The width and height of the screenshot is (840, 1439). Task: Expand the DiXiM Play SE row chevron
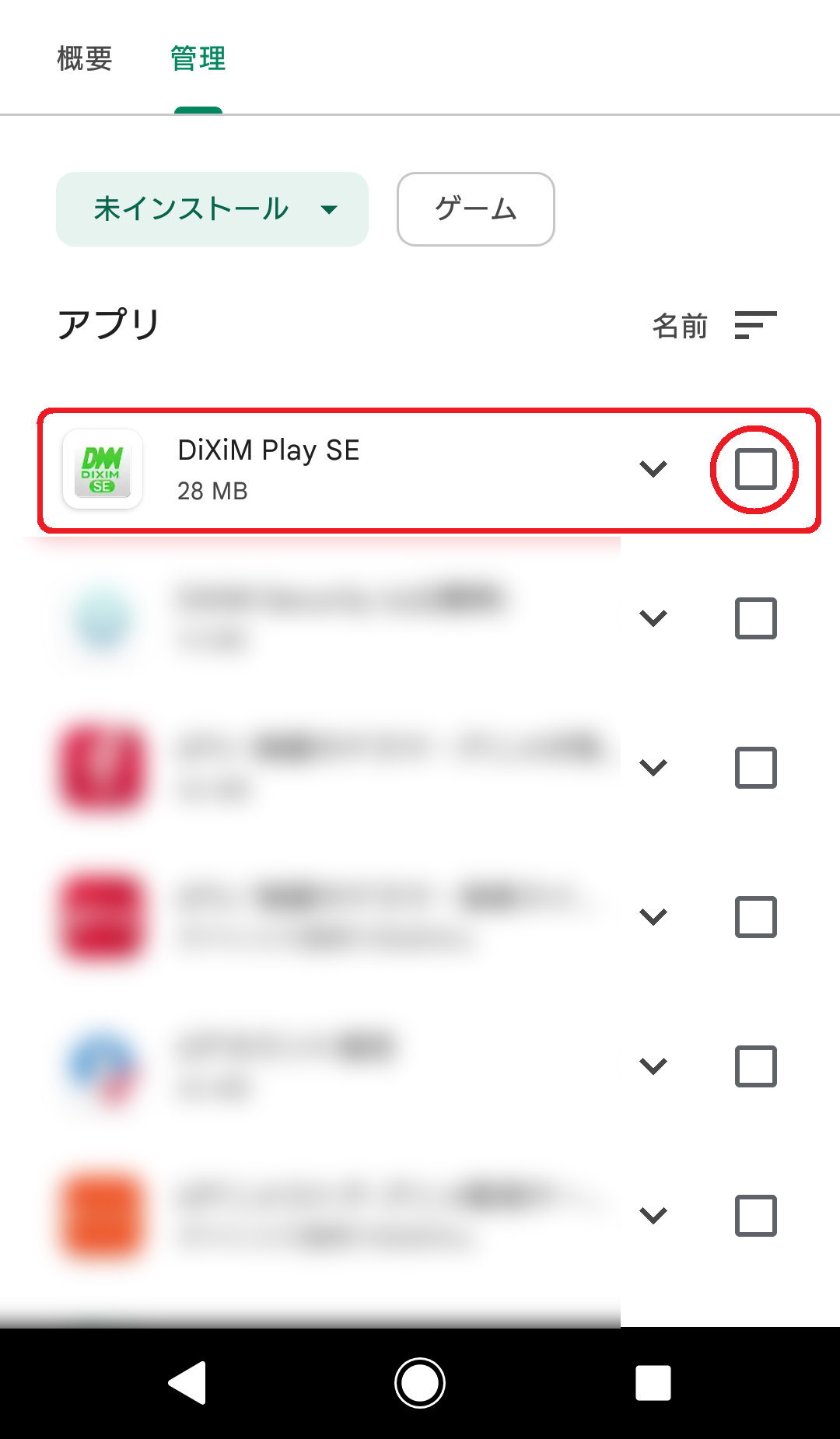(x=653, y=468)
